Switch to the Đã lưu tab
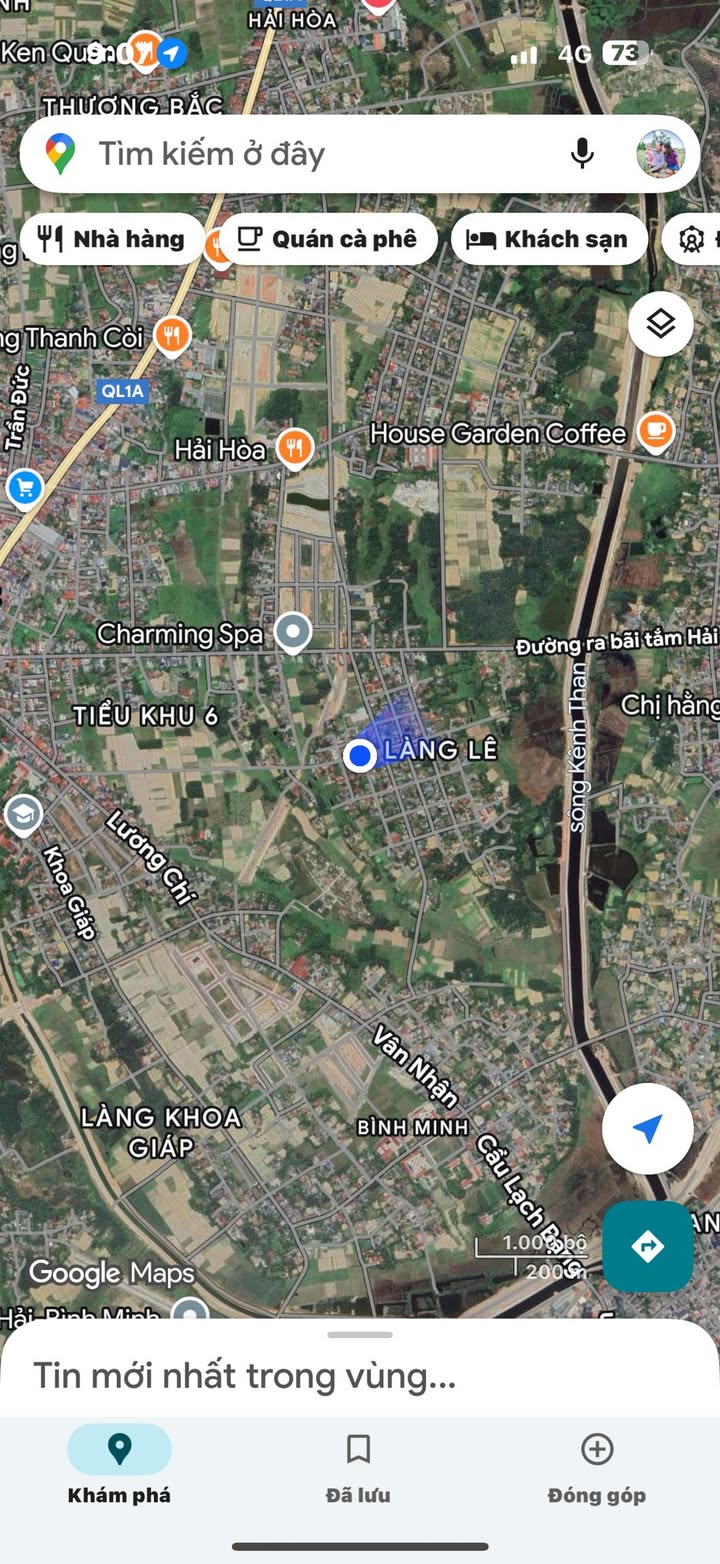The width and height of the screenshot is (720, 1564). (358, 1467)
